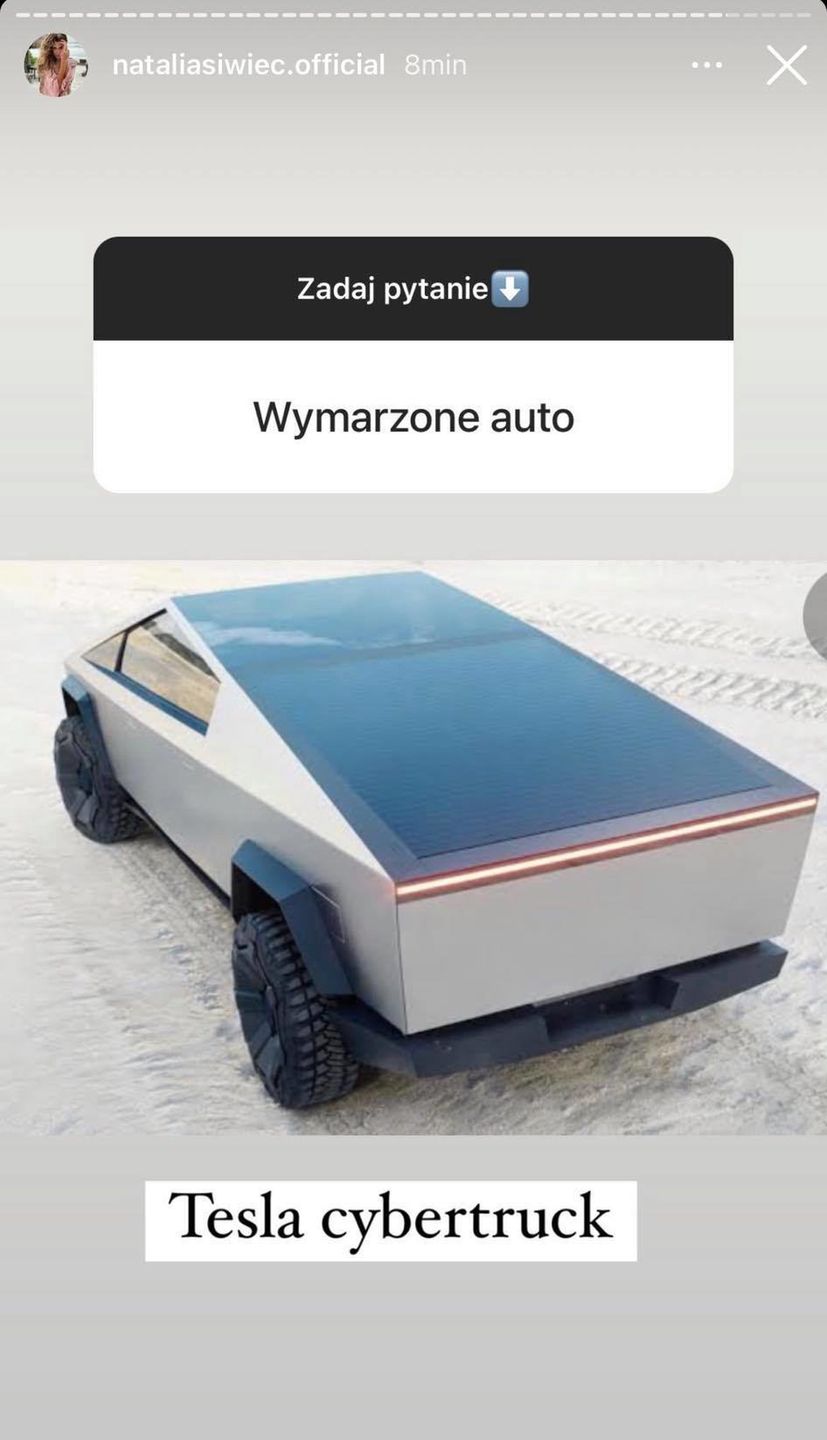Close the story viewer
Screen dimensions: 827x1440
pyautogui.click(x=786, y=66)
